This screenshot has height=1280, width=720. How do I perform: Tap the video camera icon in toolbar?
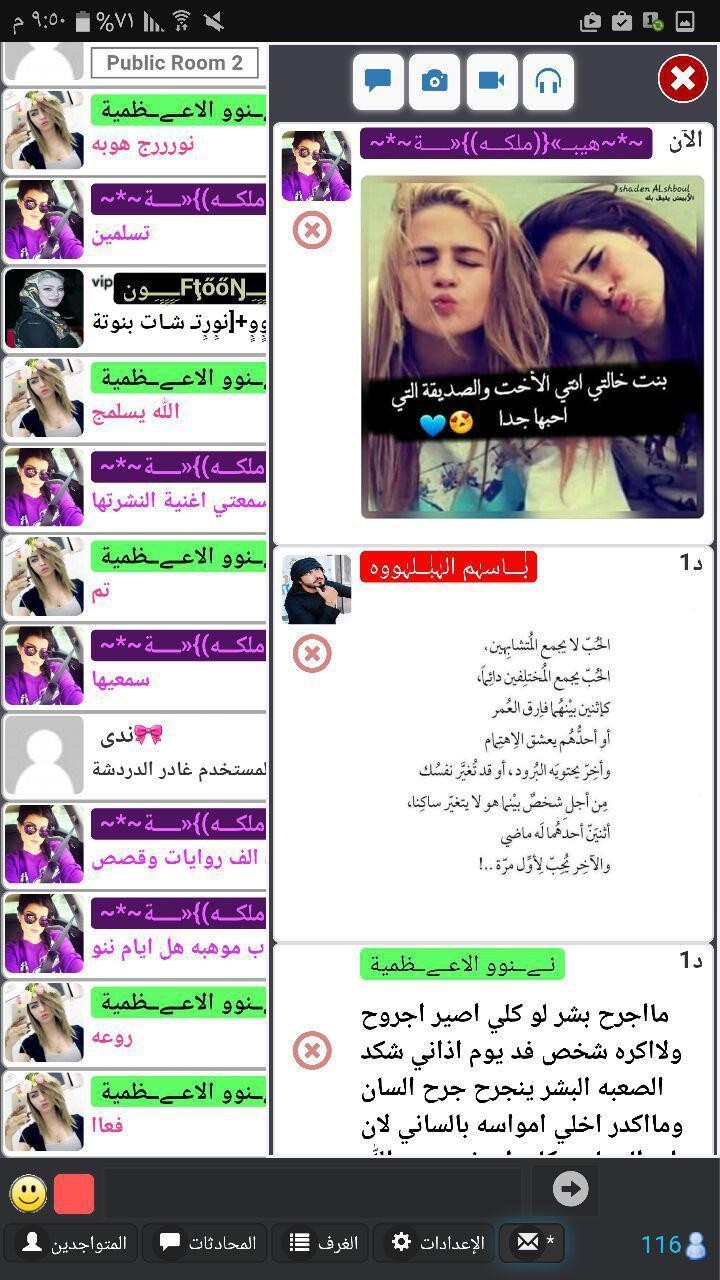(x=491, y=81)
